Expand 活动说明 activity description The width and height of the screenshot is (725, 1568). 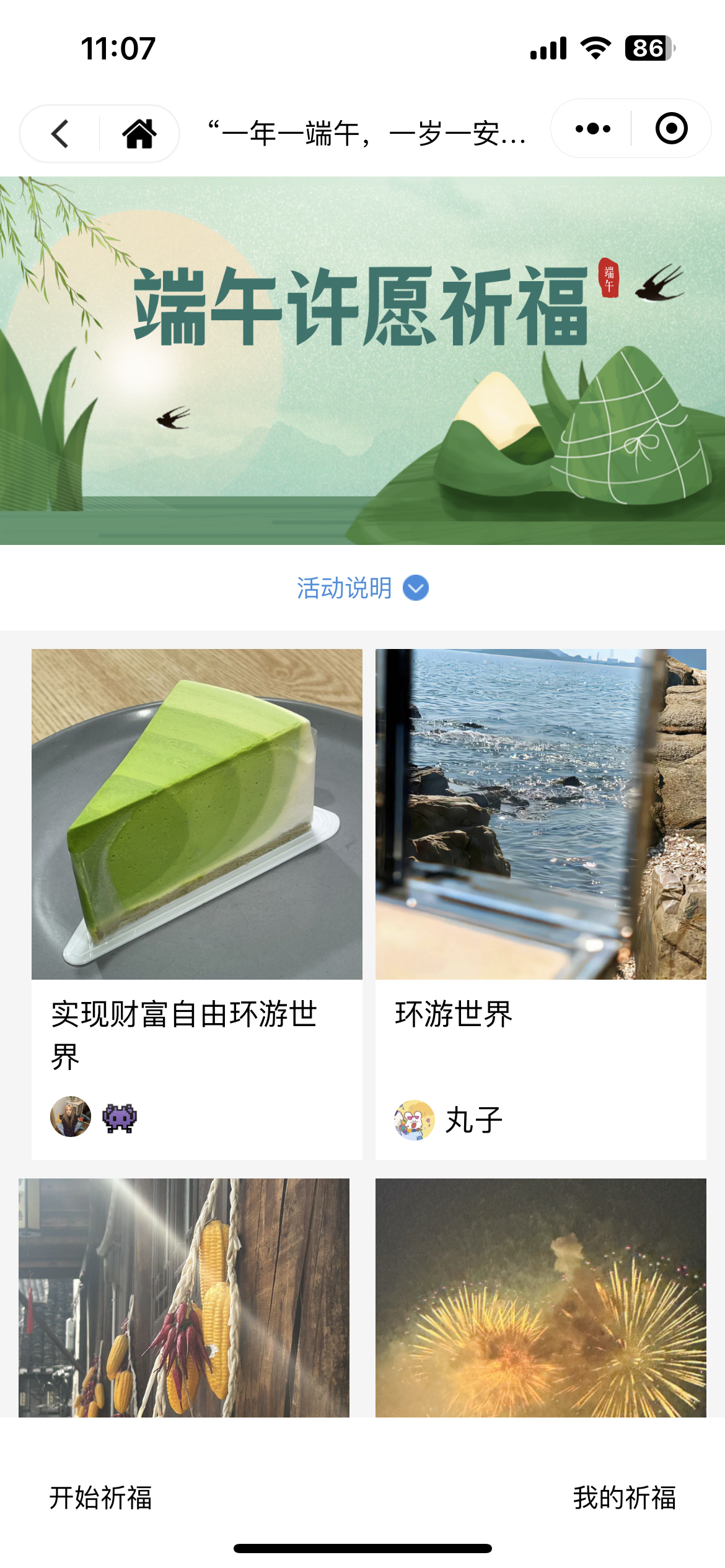(362, 588)
